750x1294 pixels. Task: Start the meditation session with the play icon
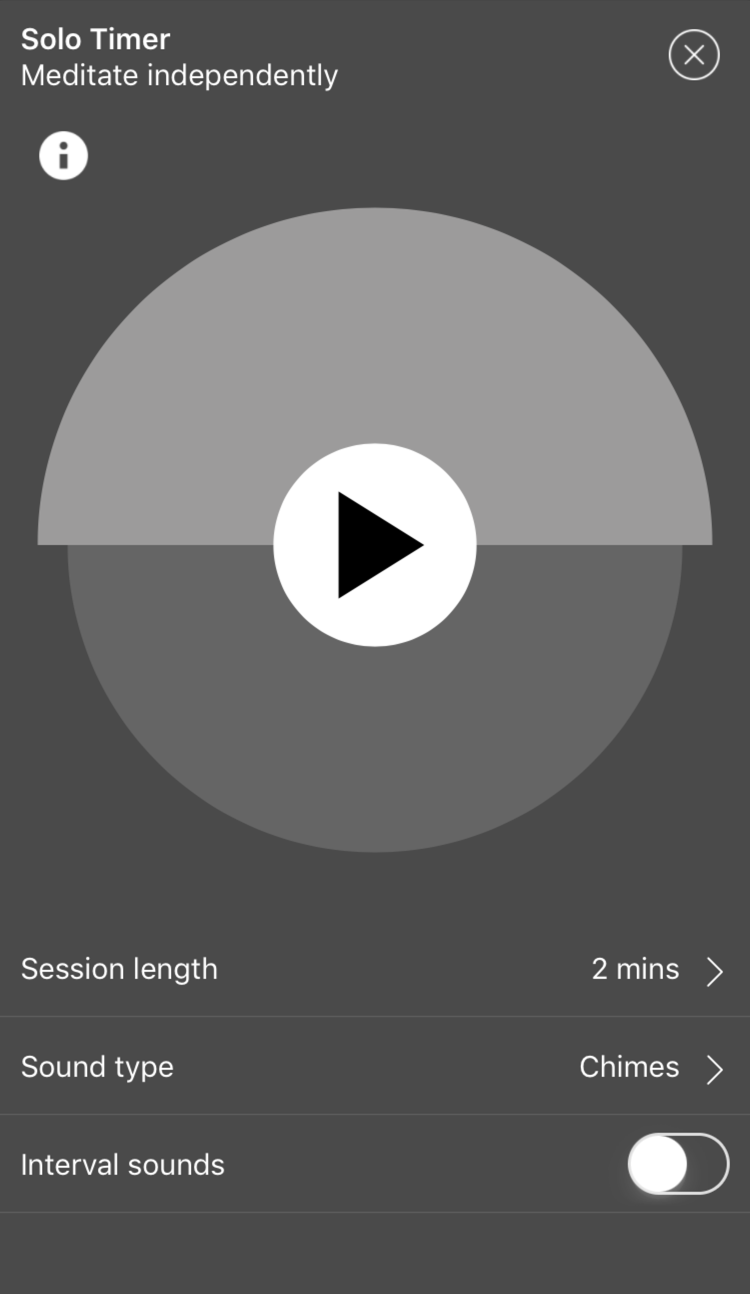pyautogui.click(x=375, y=544)
